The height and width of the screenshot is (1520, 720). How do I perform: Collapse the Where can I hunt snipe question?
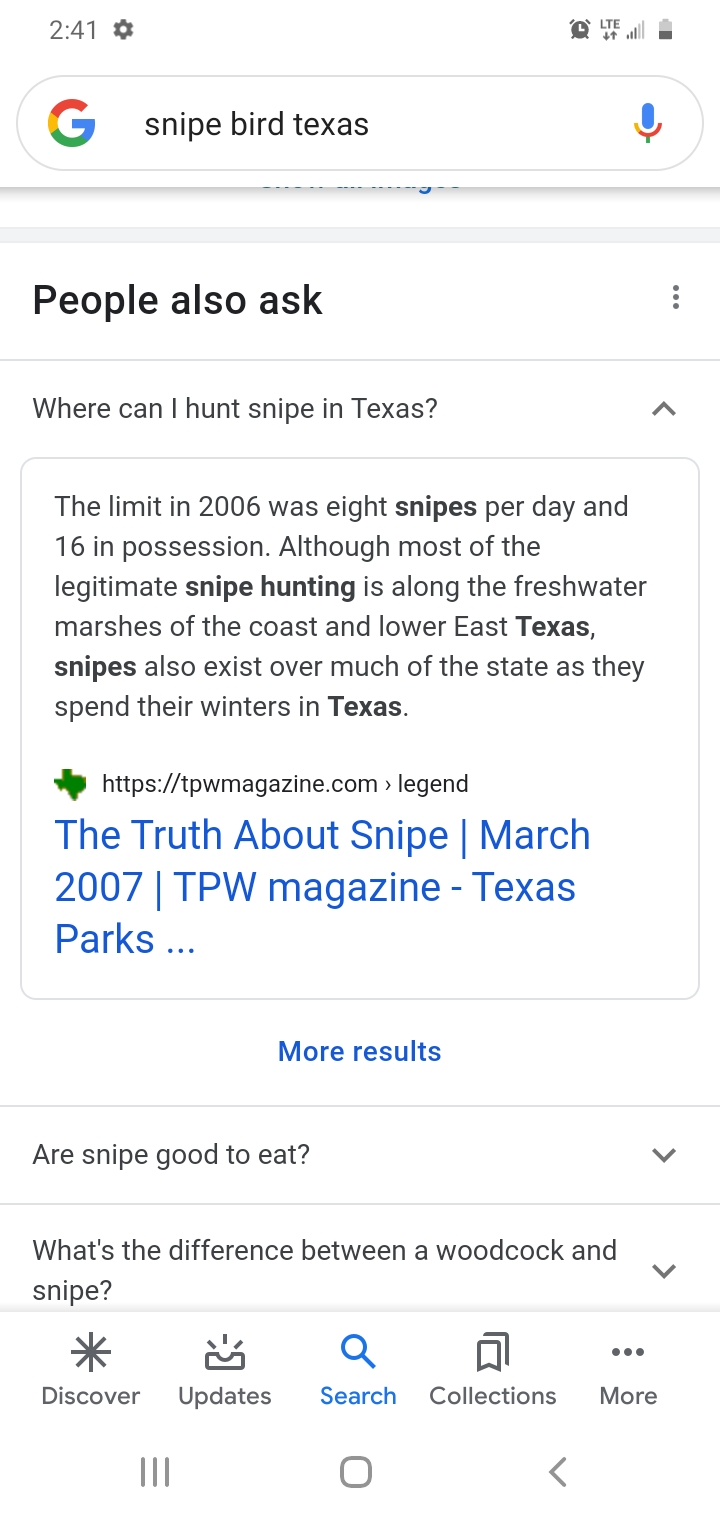(x=663, y=409)
